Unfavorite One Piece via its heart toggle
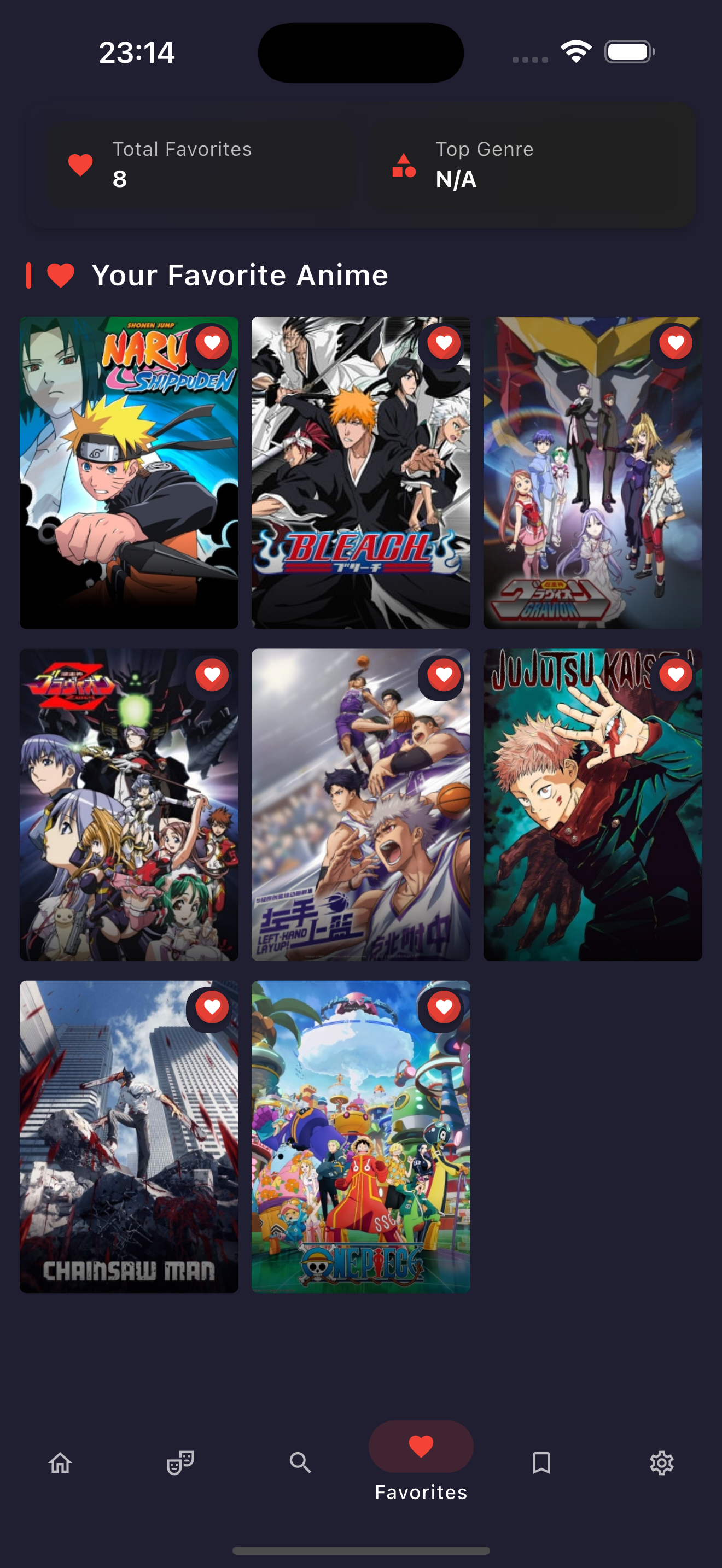This screenshot has width=722, height=1568. pyautogui.click(x=444, y=1007)
